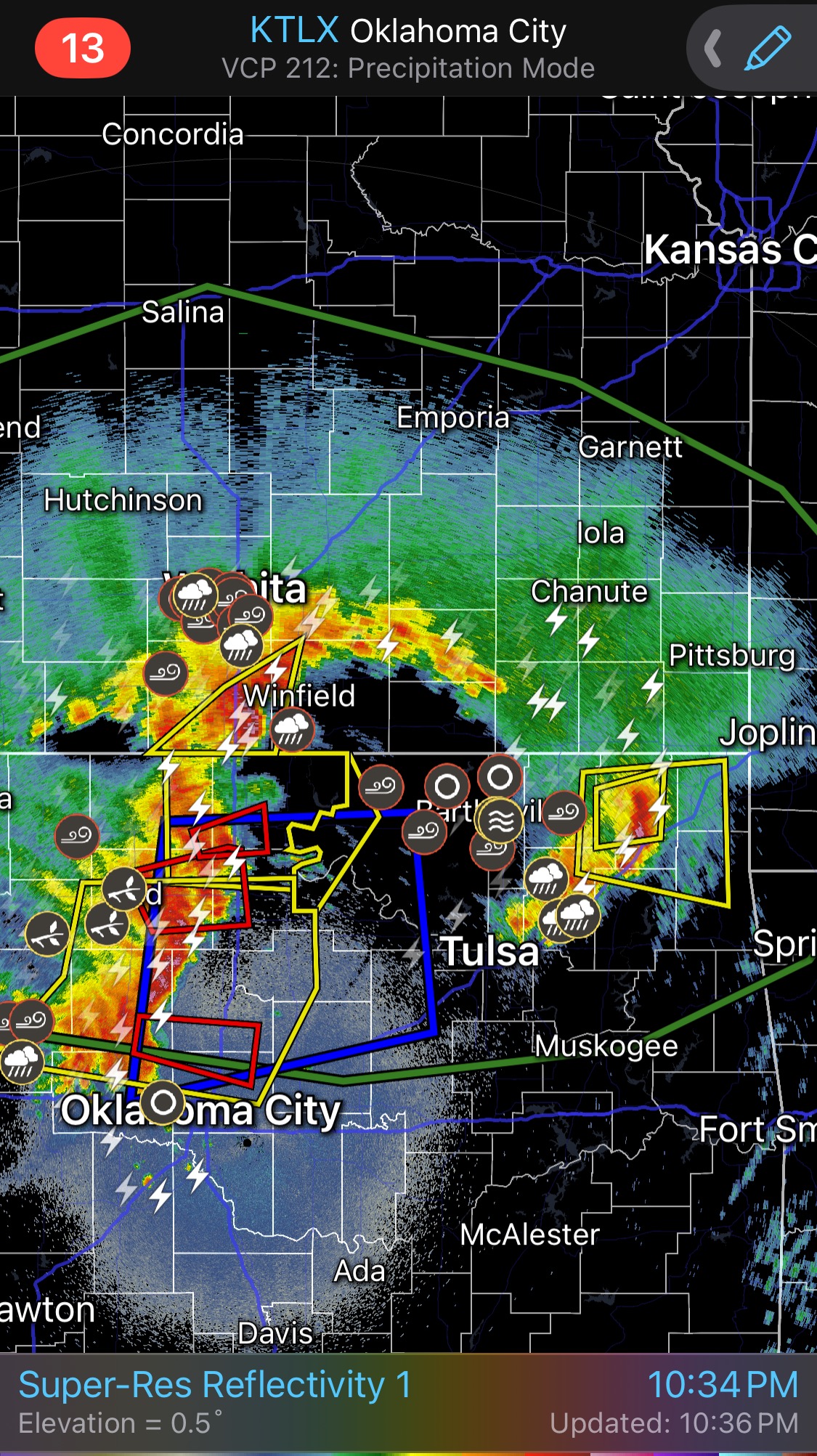Tap the radar site marker at Oklahoma City
817x1456 pixels.
tap(163, 1102)
